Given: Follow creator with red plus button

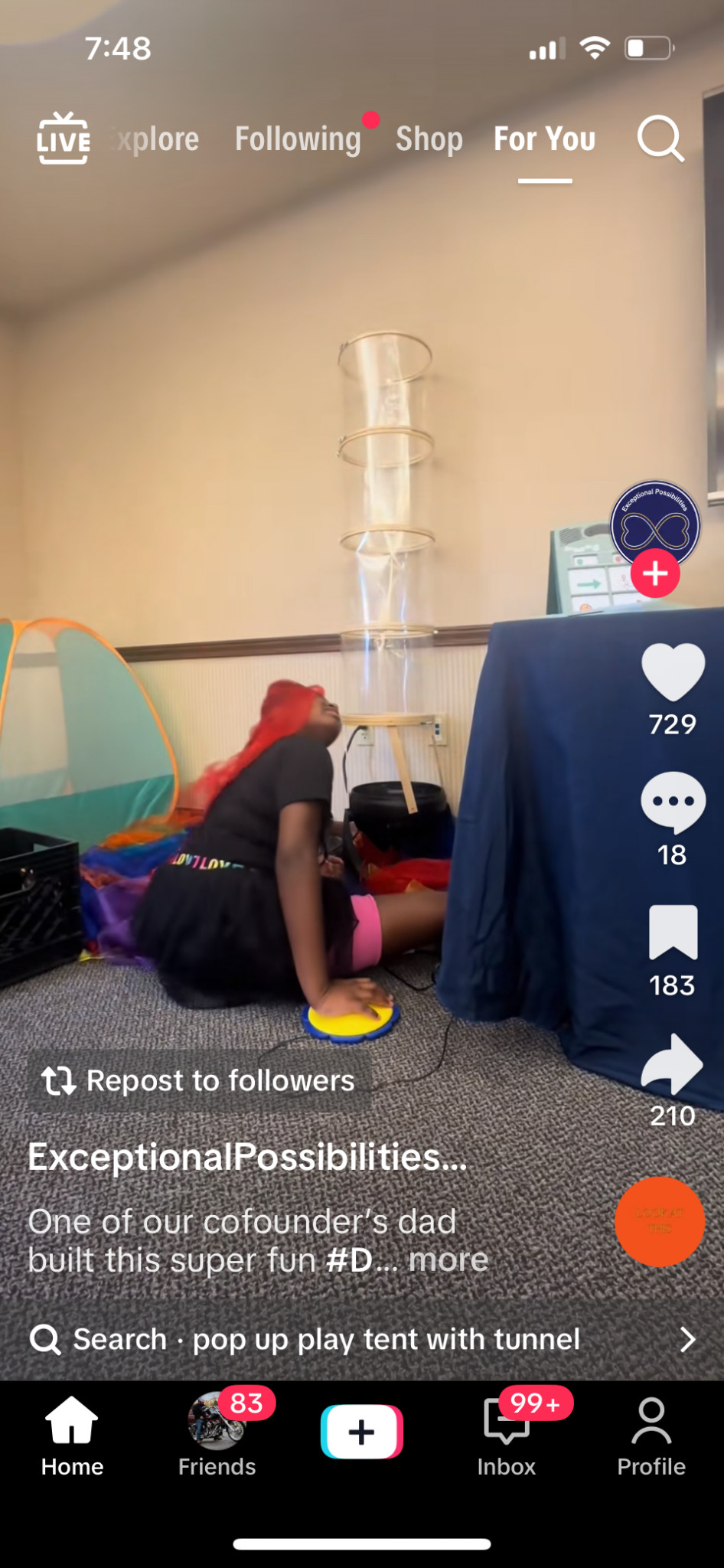Looking at the screenshot, I should [655, 573].
